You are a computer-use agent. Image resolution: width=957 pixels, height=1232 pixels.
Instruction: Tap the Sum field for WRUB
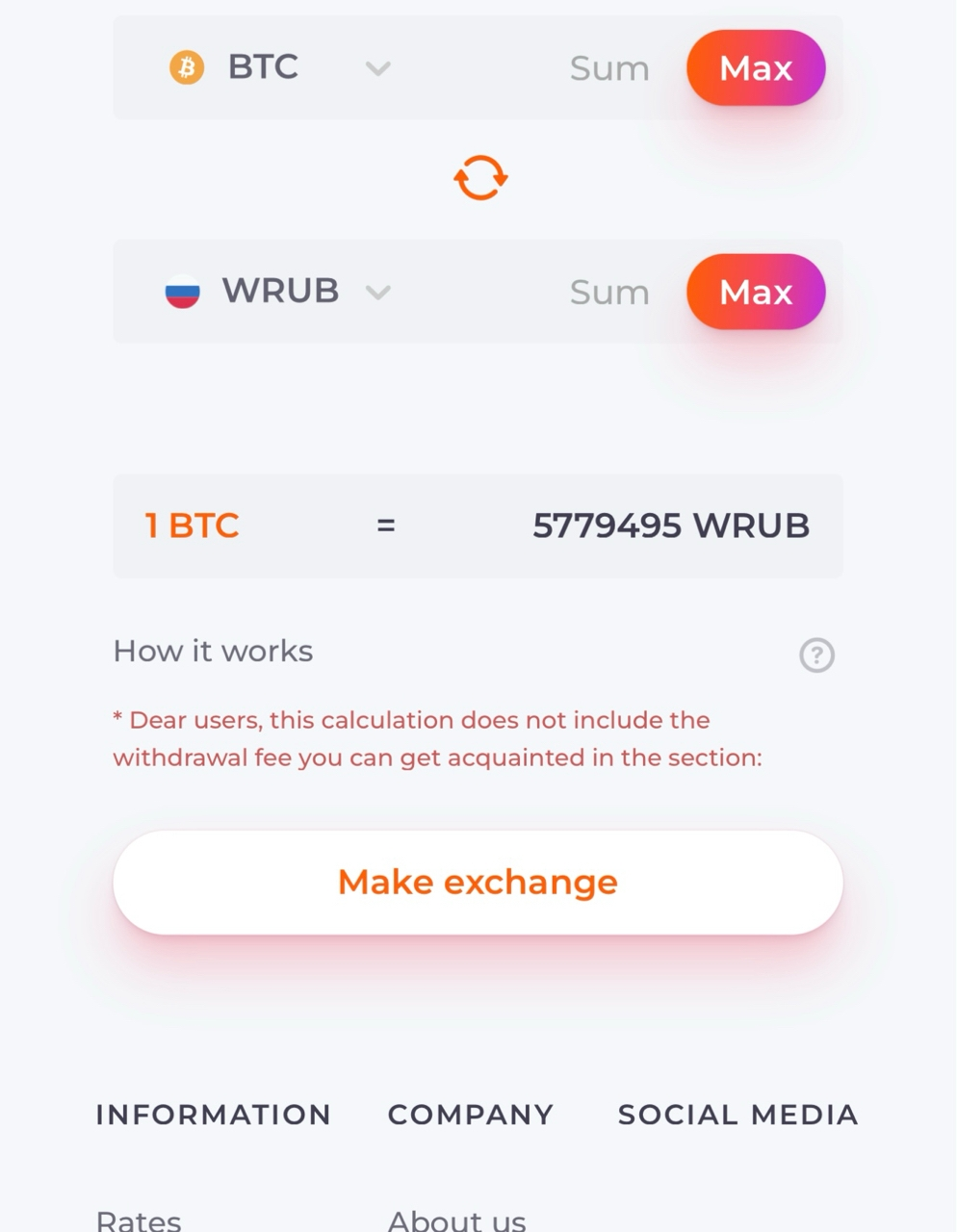[x=608, y=292]
